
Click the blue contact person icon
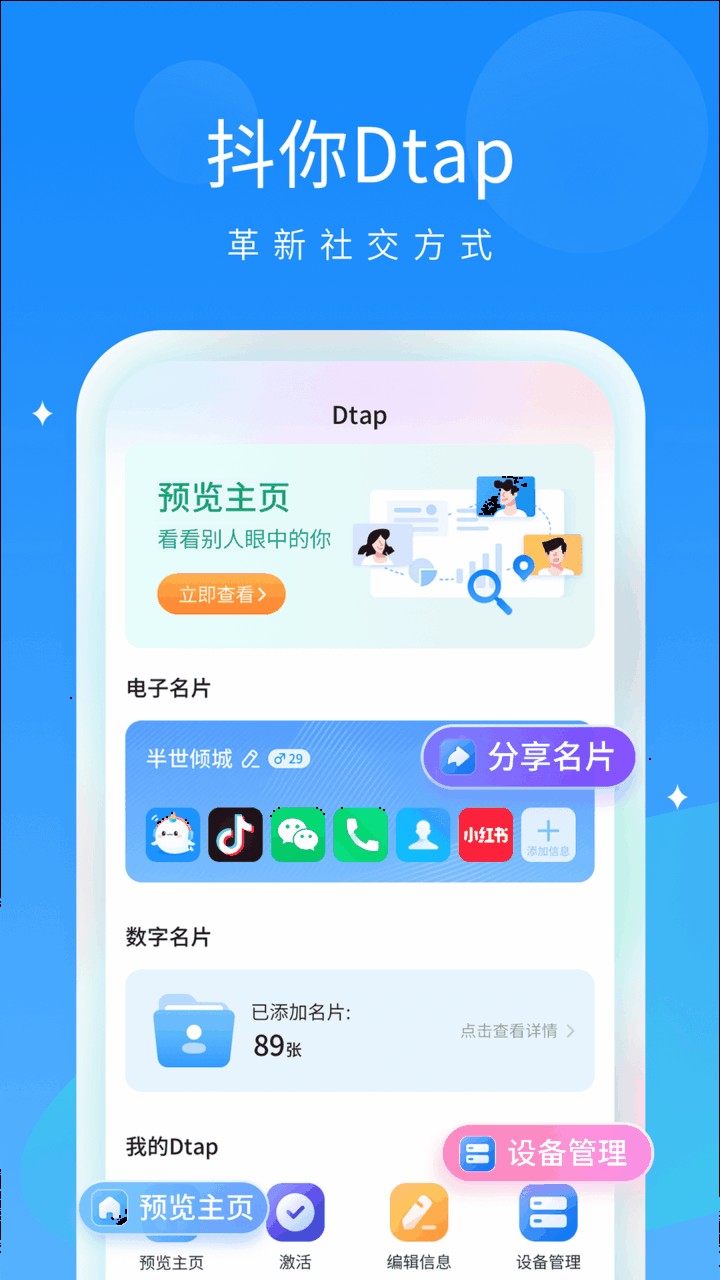click(x=423, y=835)
